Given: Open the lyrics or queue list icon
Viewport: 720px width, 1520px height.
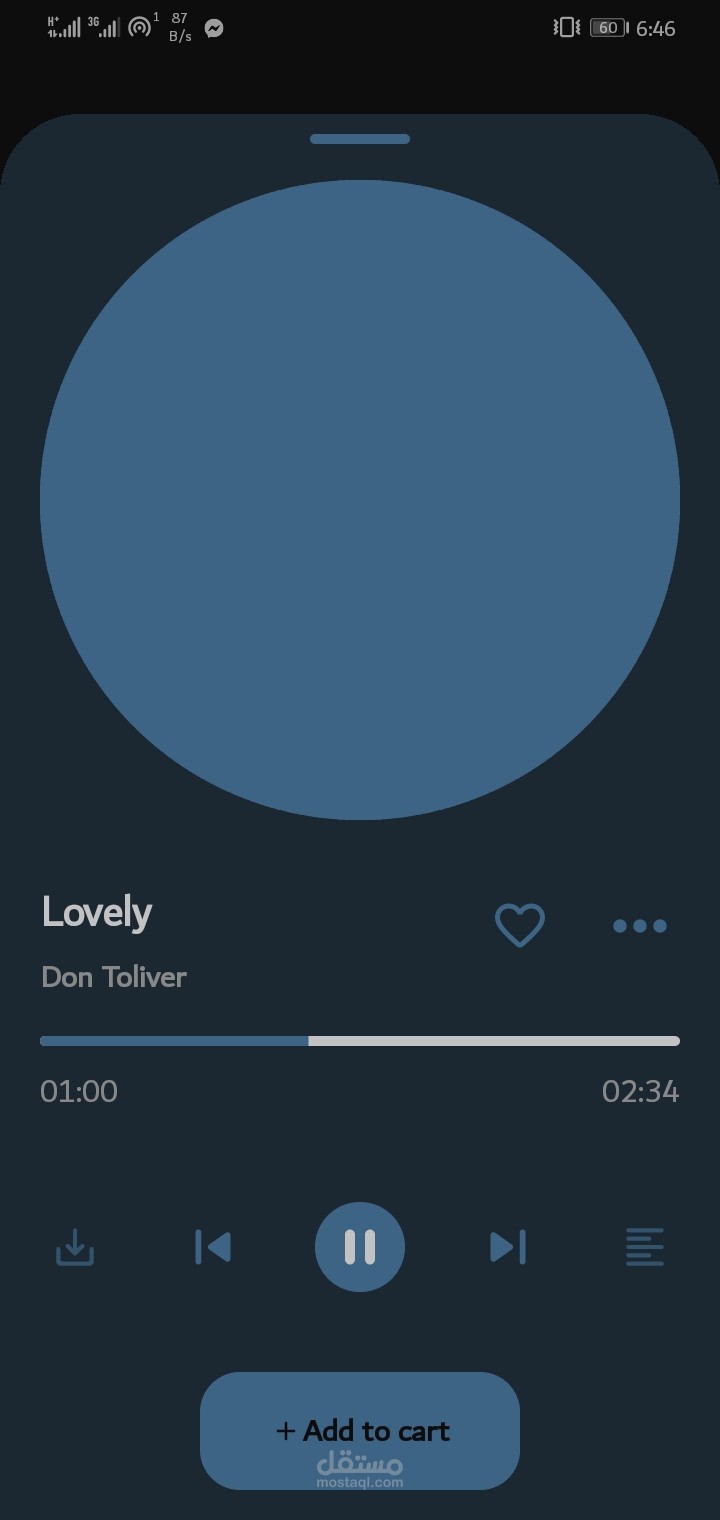Looking at the screenshot, I should [645, 1247].
